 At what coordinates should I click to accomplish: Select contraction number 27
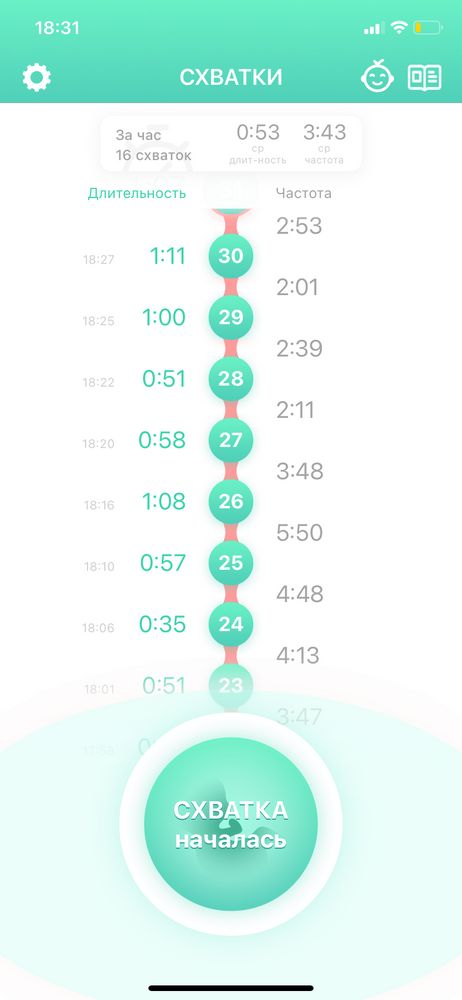[231, 440]
